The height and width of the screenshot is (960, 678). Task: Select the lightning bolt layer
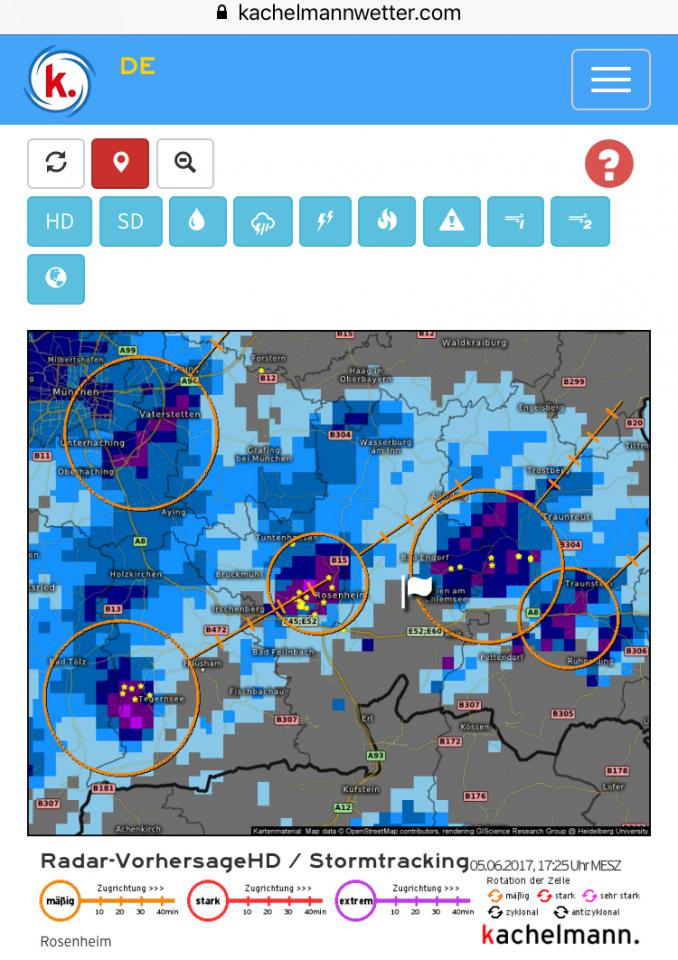tap(325, 221)
